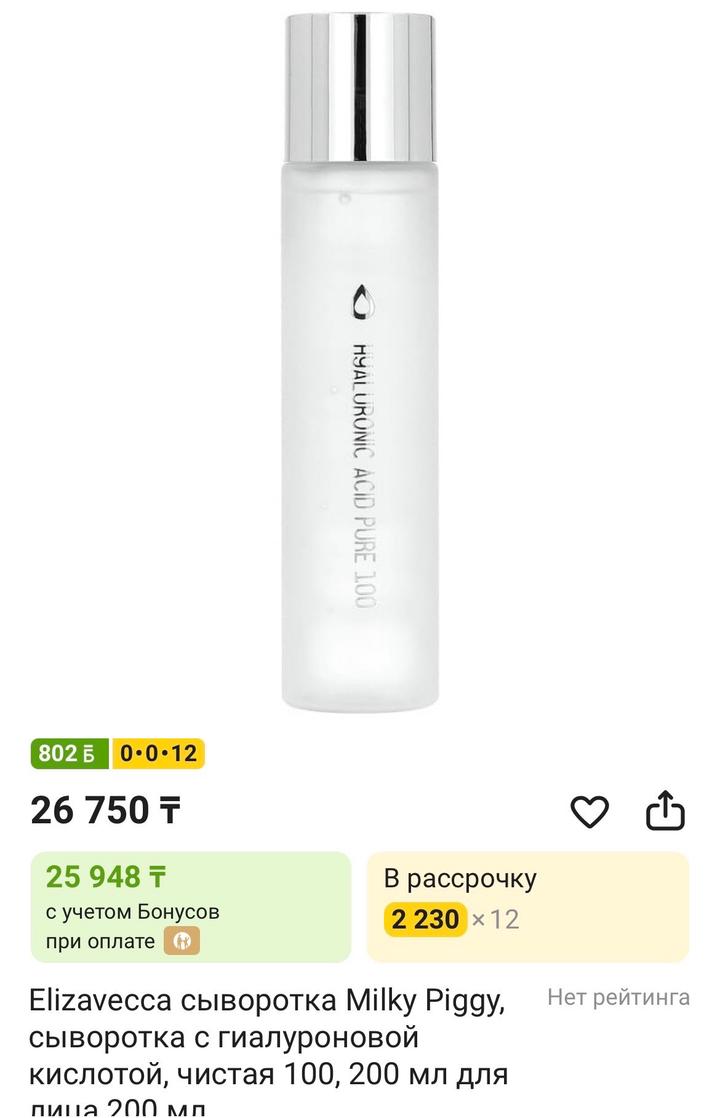Share this Elizavecca product
The height and width of the screenshot is (1118, 720).
point(665,811)
